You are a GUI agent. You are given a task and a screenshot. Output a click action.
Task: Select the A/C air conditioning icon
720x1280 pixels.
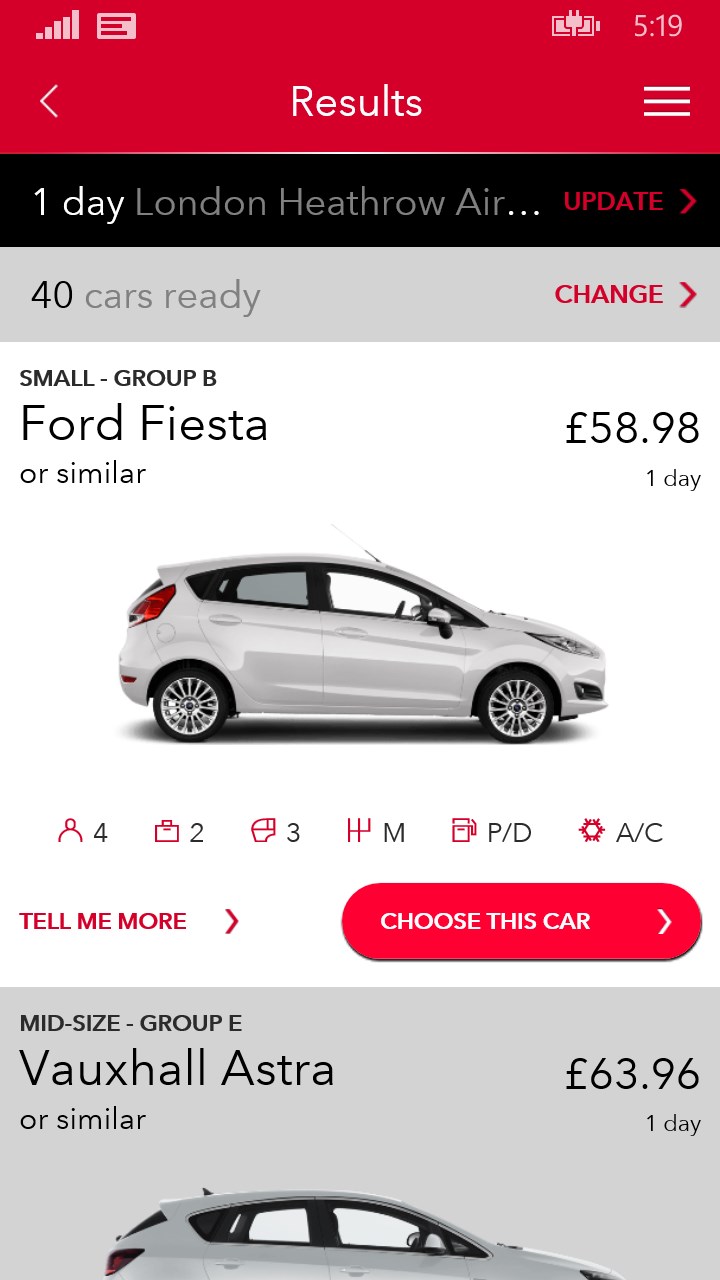[592, 830]
